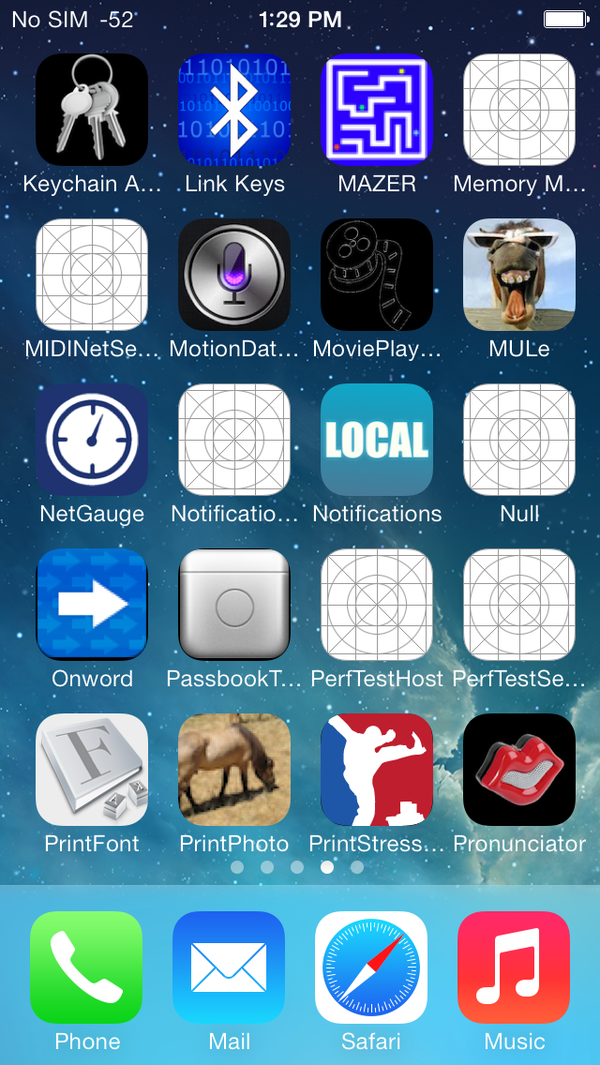The width and height of the screenshot is (600, 1065).
Task: Tap the home screen page indicator dots
Action: click(297, 867)
